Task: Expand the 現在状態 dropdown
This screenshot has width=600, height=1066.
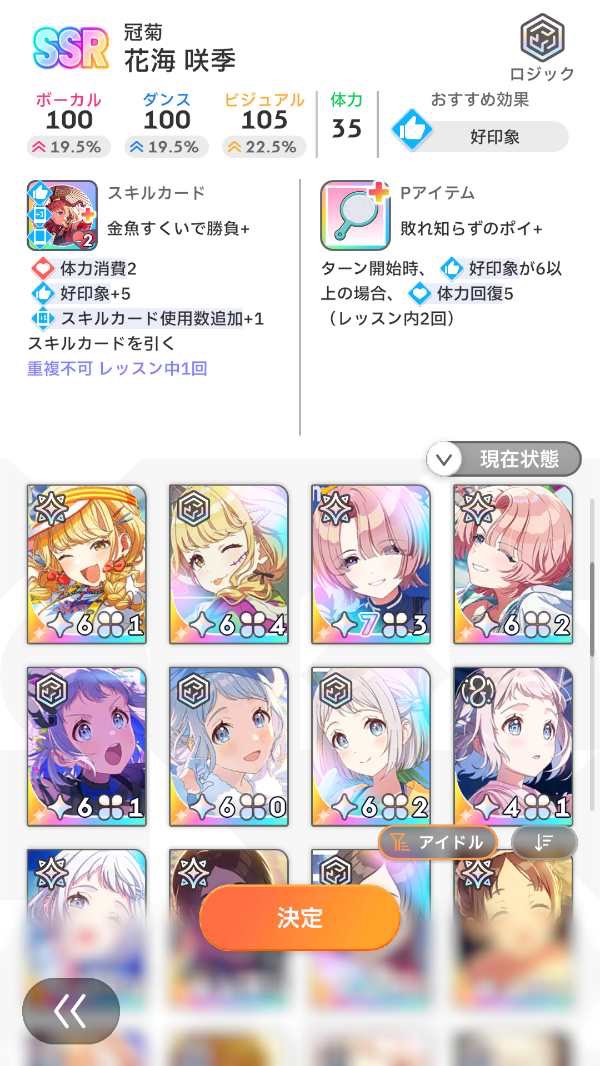Action: pos(504,459)
